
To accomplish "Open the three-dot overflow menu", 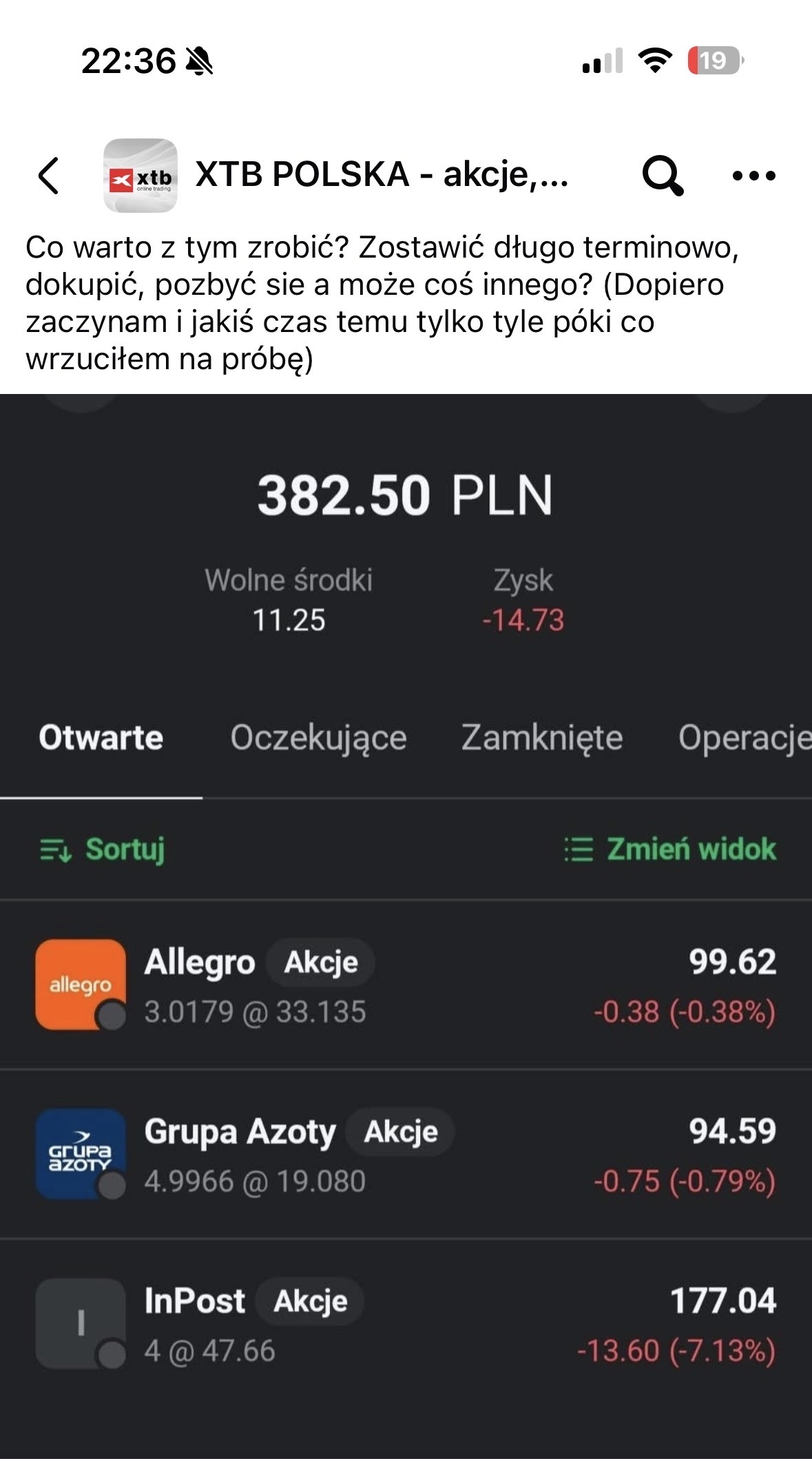I will [x=753, y=176].
